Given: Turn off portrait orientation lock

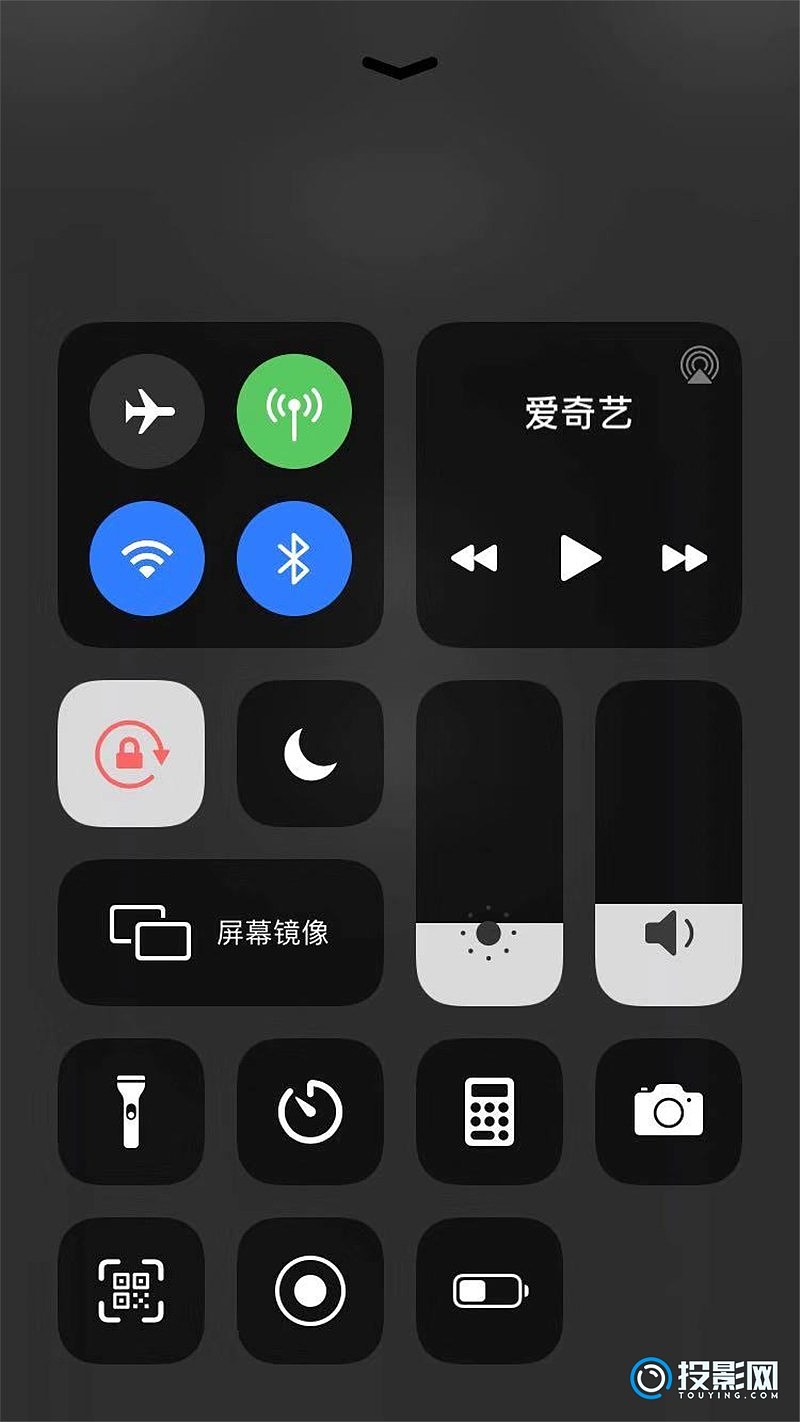Looking at the screenshot, I should click(131, 753).
